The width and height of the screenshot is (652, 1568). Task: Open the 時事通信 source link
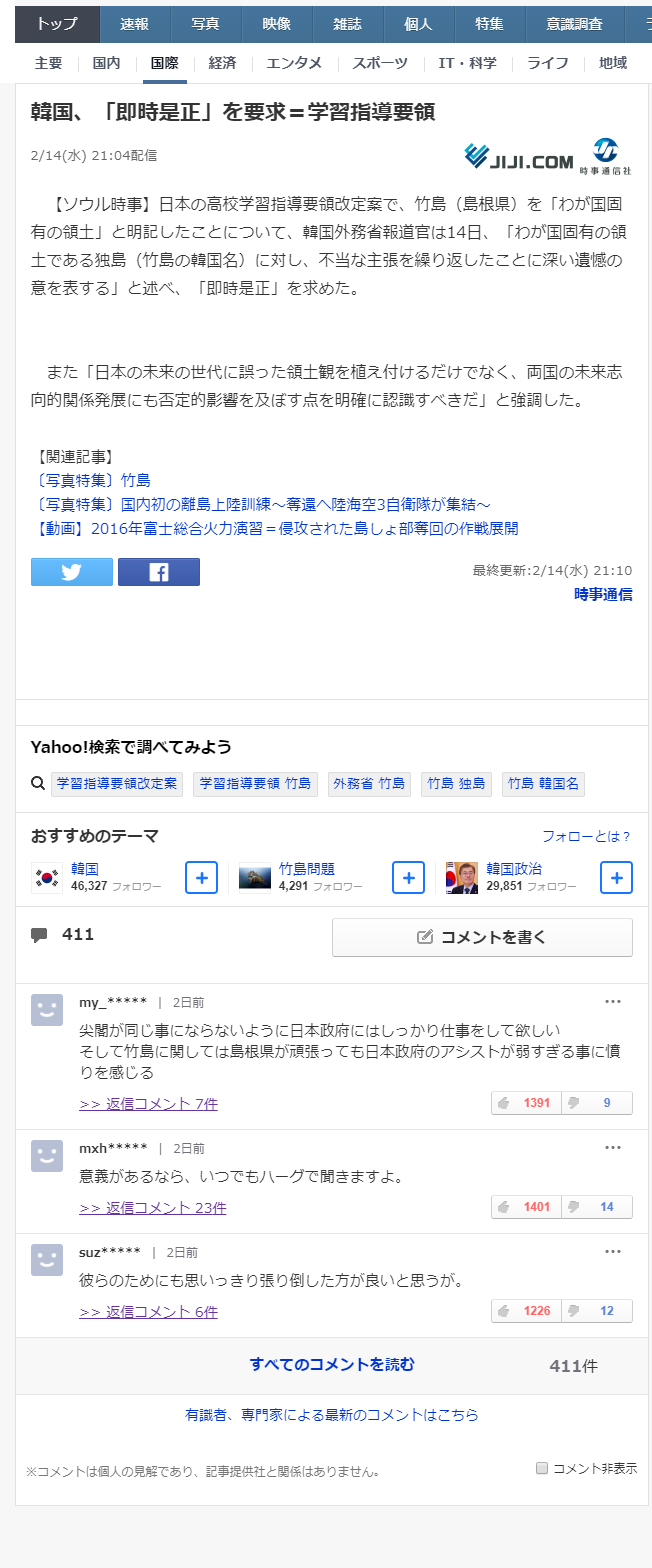(x=603, y=594)
